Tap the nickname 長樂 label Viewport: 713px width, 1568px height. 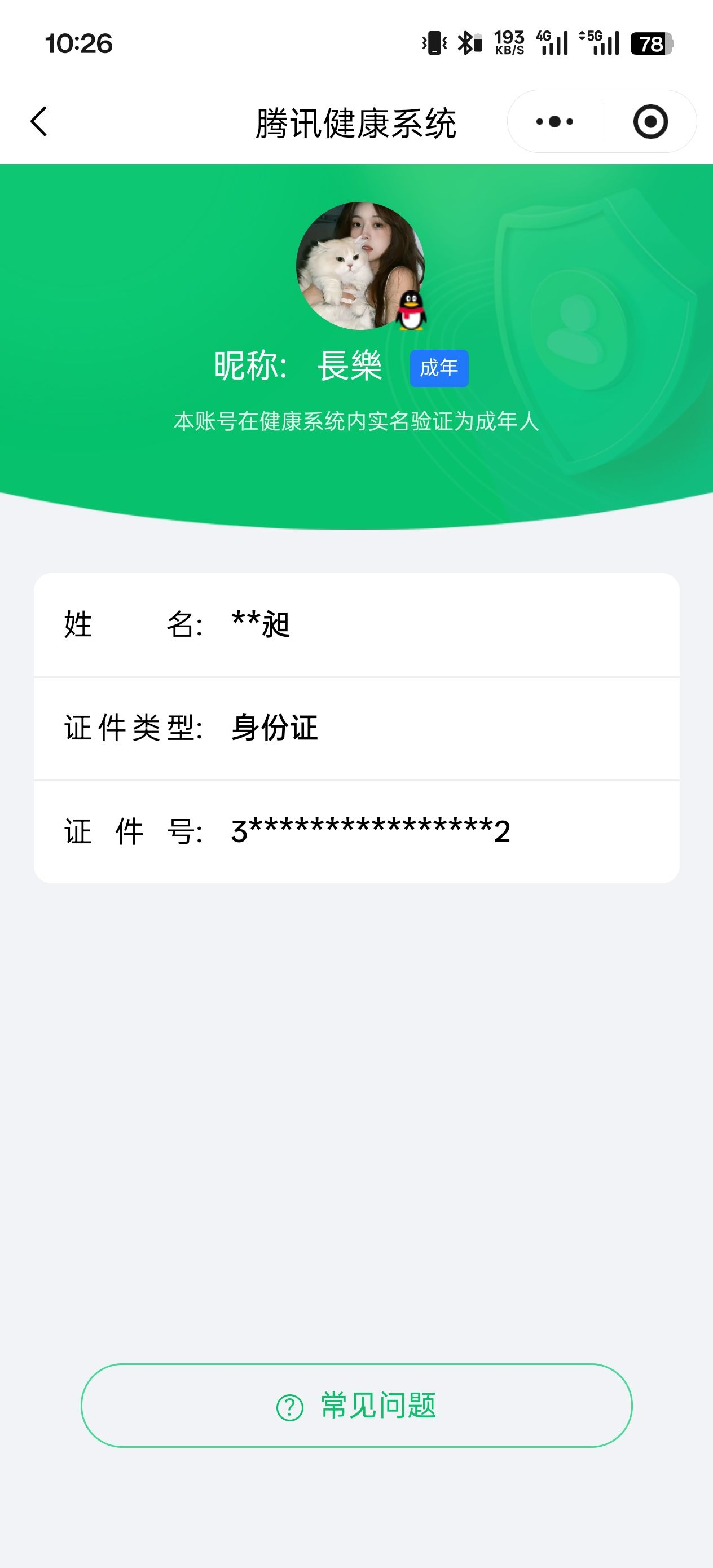[x=351, y=365]
